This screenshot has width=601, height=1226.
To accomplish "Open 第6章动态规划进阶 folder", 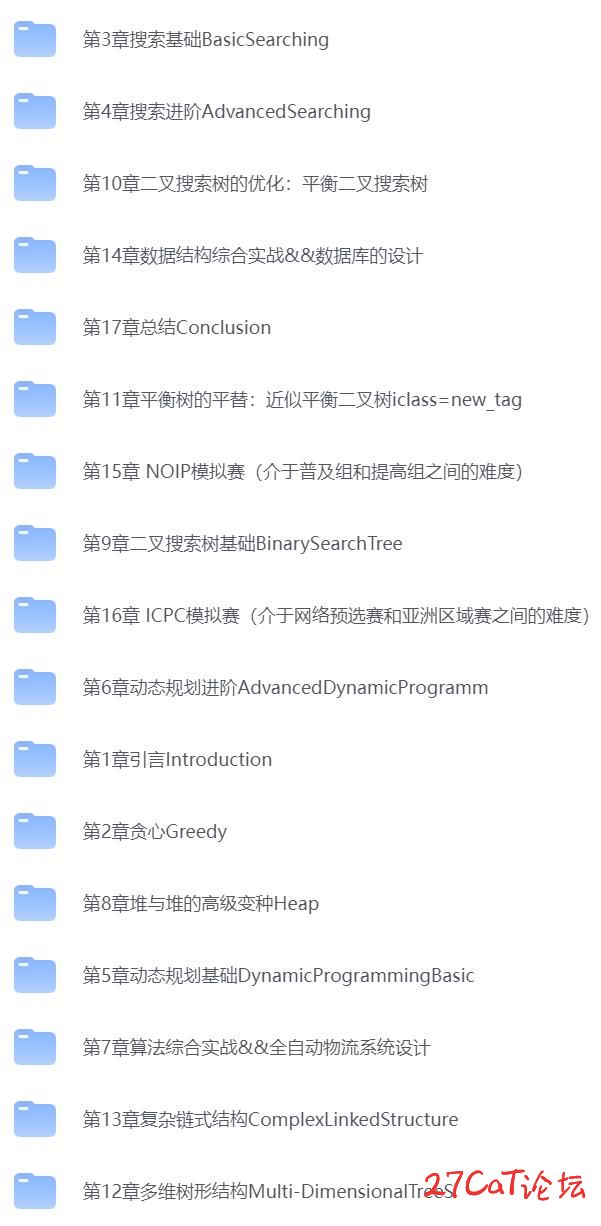I will pos(285,688).
